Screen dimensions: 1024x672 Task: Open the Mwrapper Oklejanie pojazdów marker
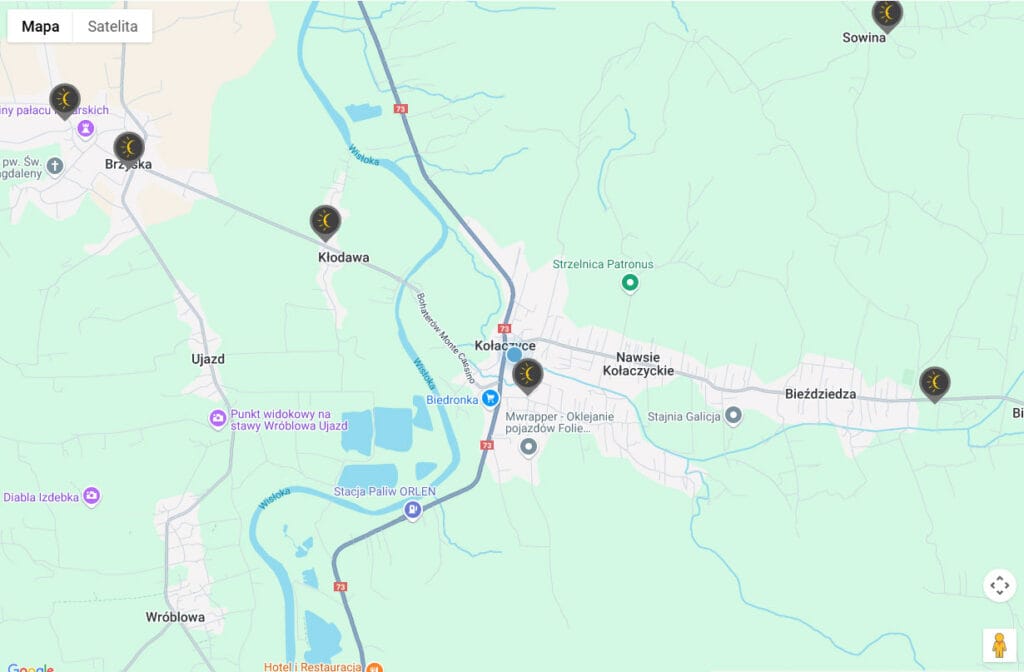[529, 446]
